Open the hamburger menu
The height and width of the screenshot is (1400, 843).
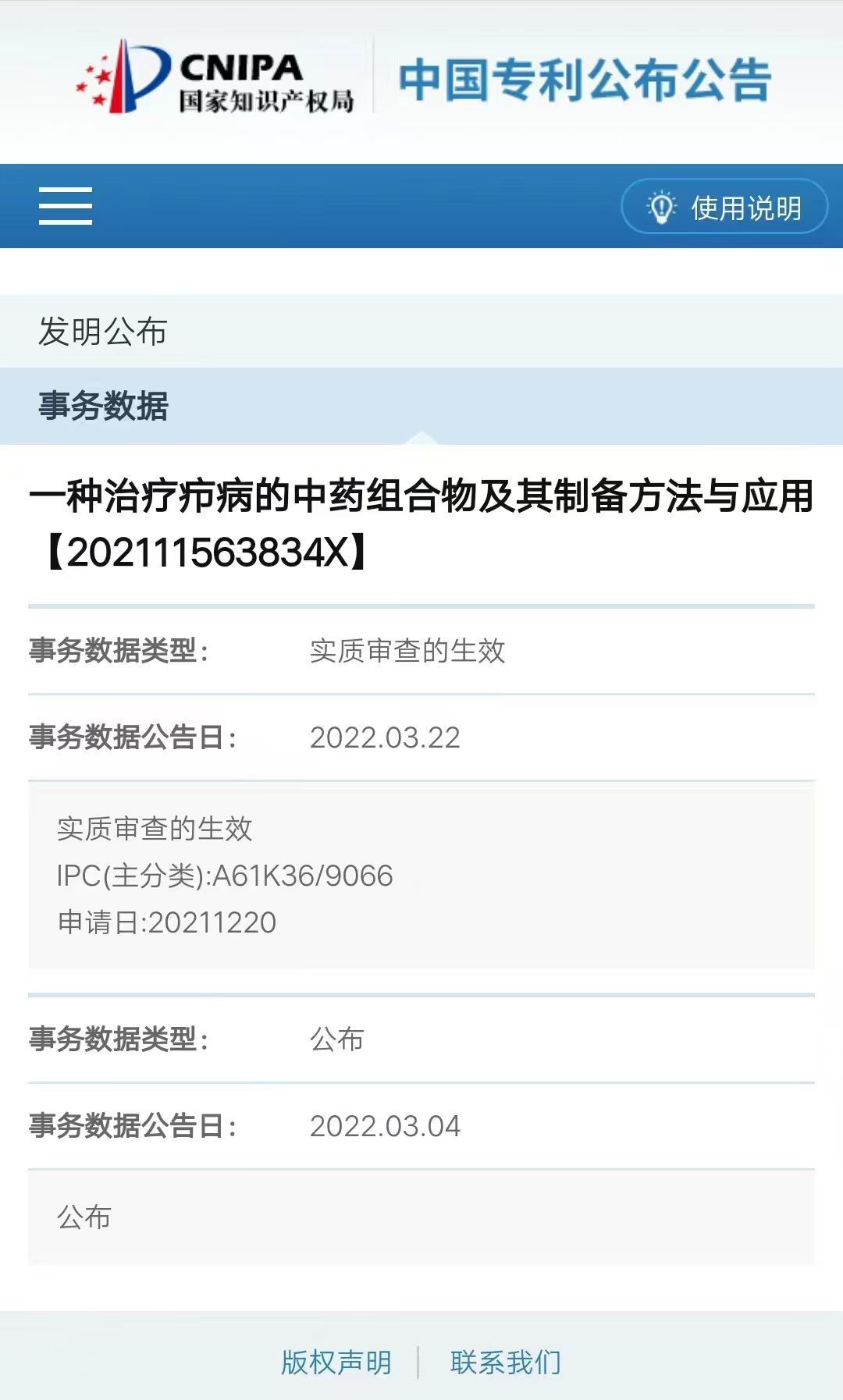pyautogui.click(x=66, y=206)
